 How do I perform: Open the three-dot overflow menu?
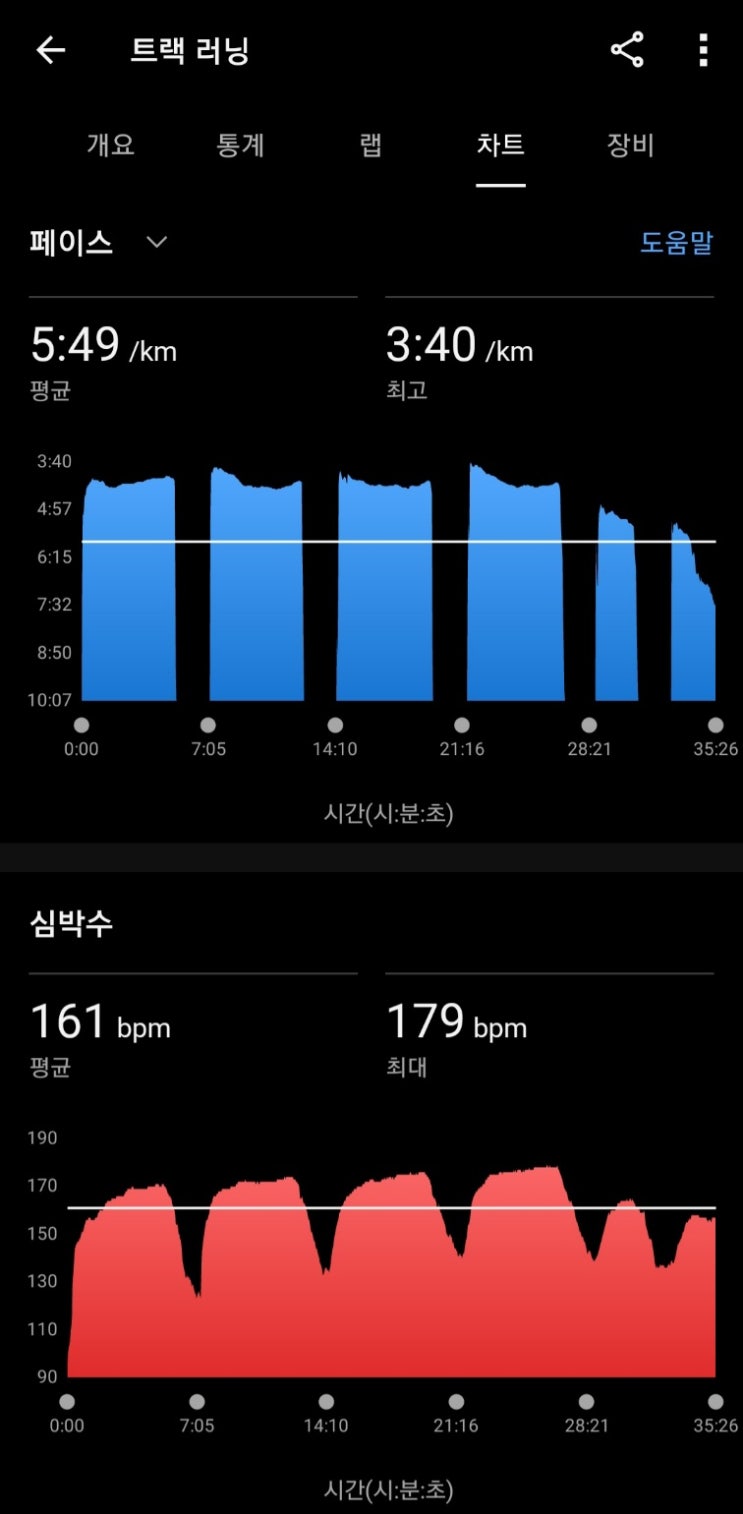click(704, 50)
